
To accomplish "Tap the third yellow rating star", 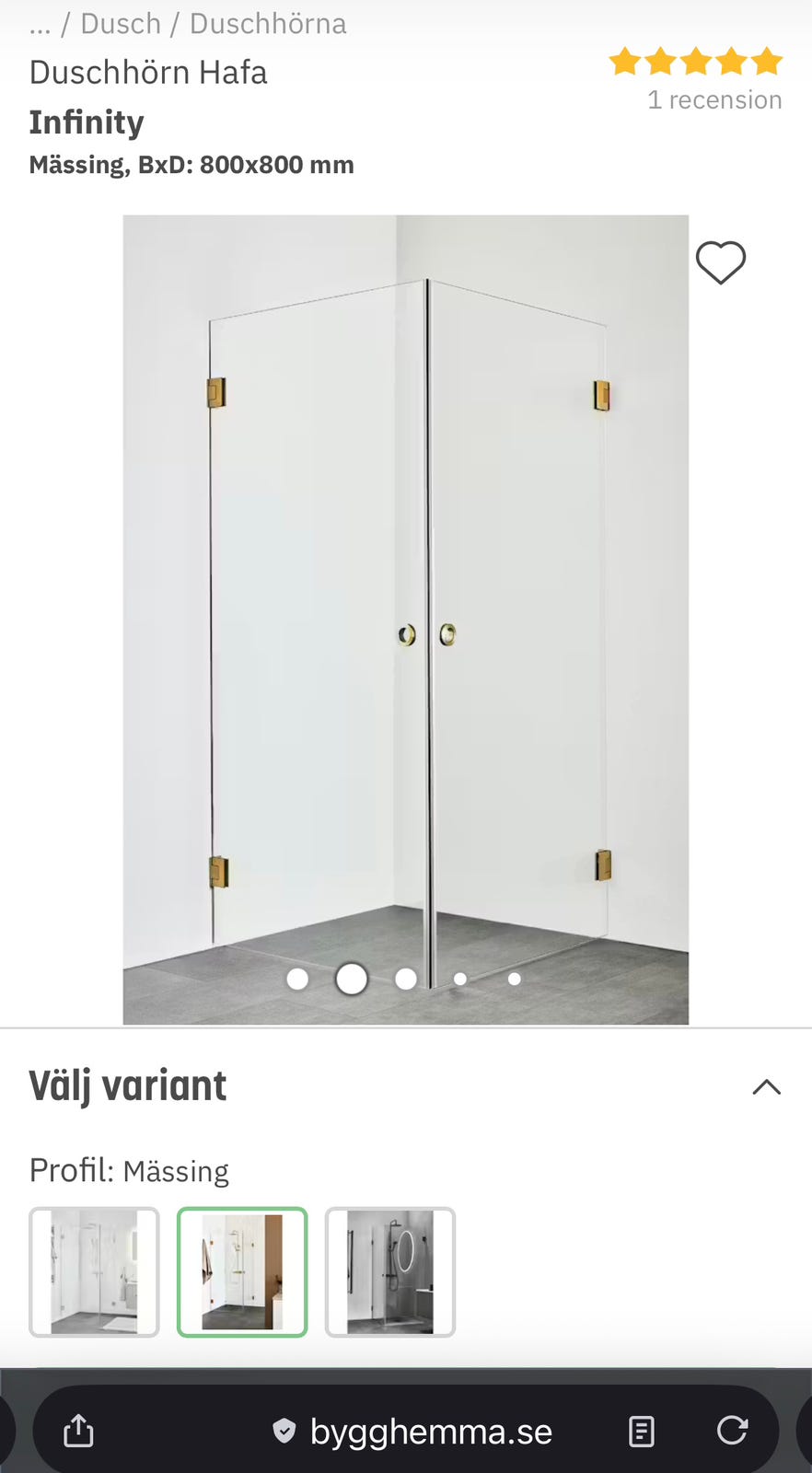I will (x=695, y=61).
